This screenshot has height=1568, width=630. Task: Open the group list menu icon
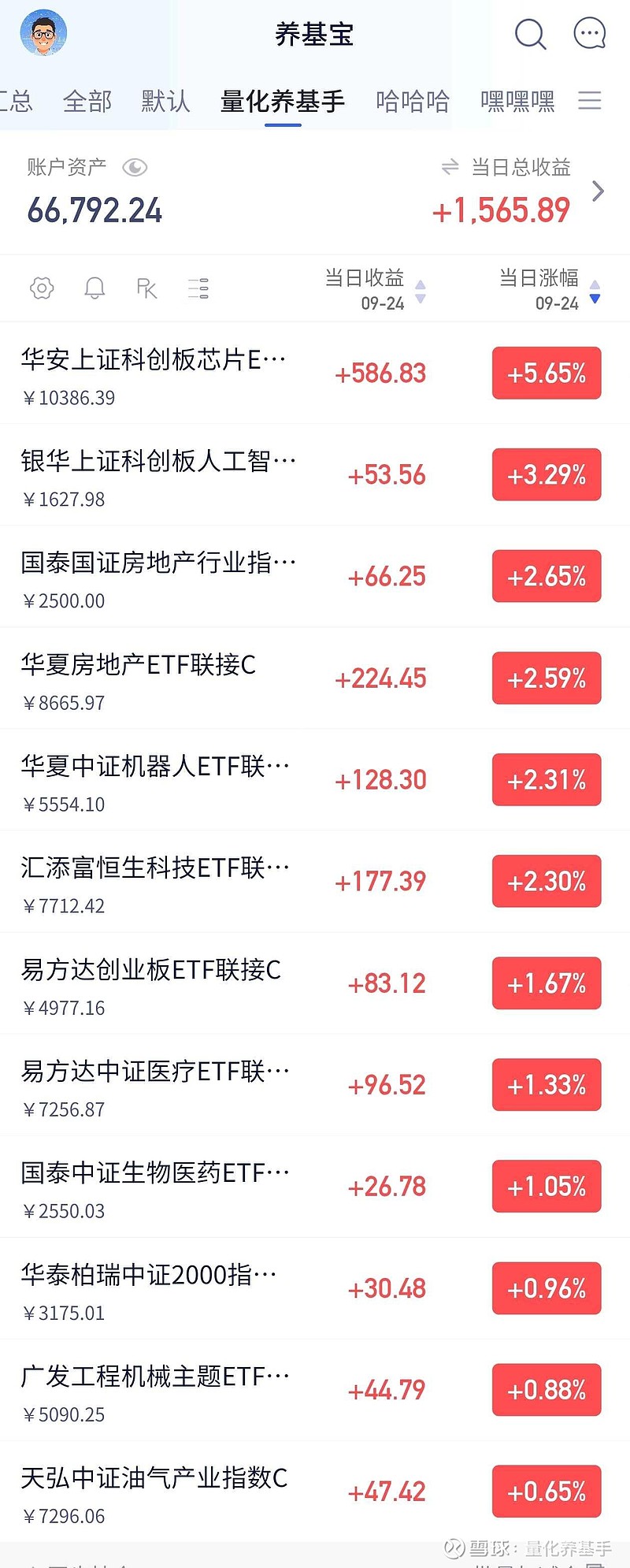(590, 100)
